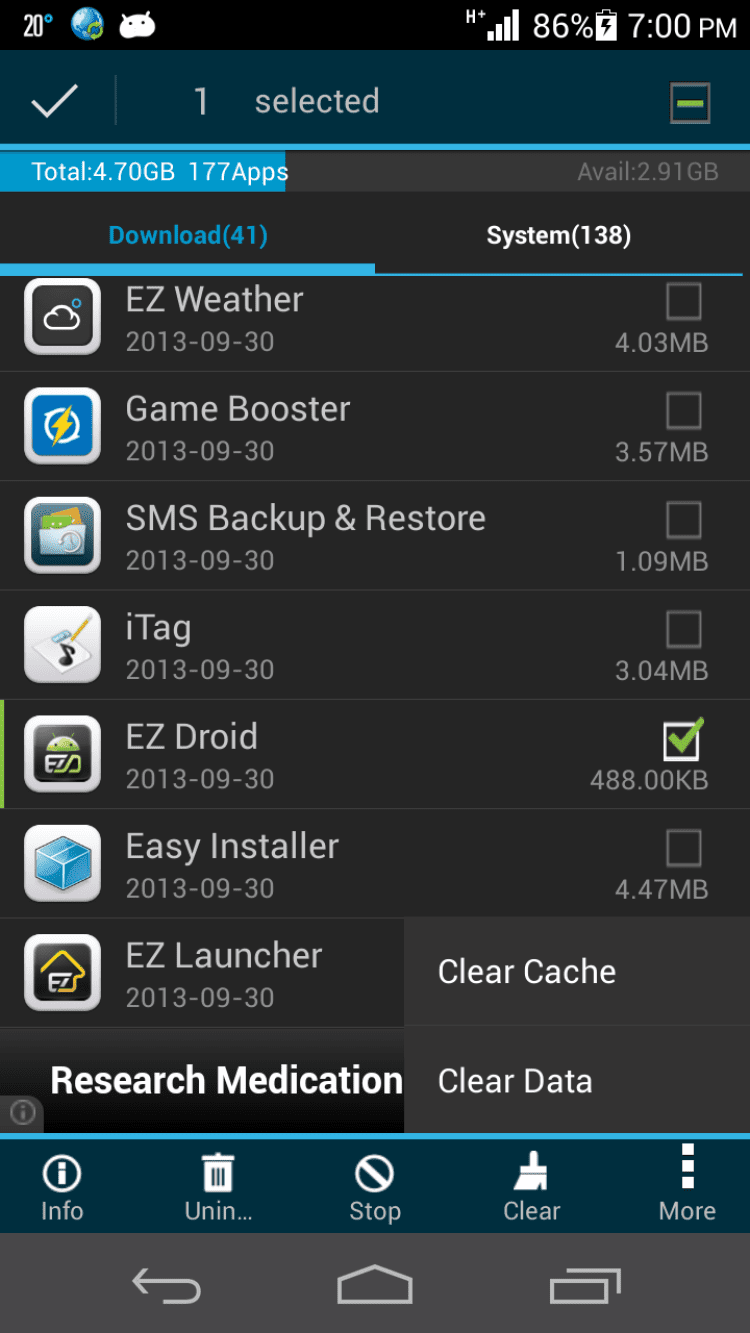Screen dimensions: 750x1333
Task: Select the Easy Installer checkbox
Action: pyautogui.click(x=684, y=848)
